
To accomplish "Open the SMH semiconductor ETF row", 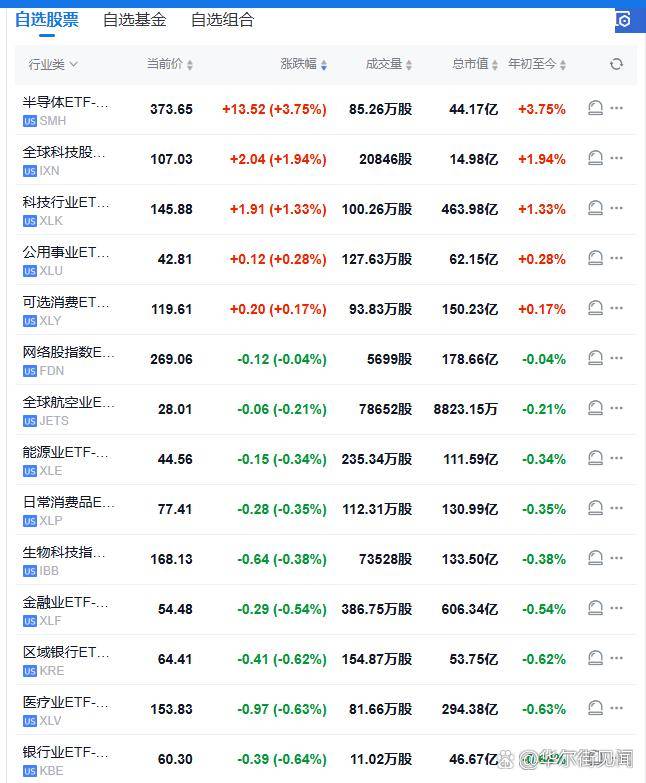I will [66, 103].
